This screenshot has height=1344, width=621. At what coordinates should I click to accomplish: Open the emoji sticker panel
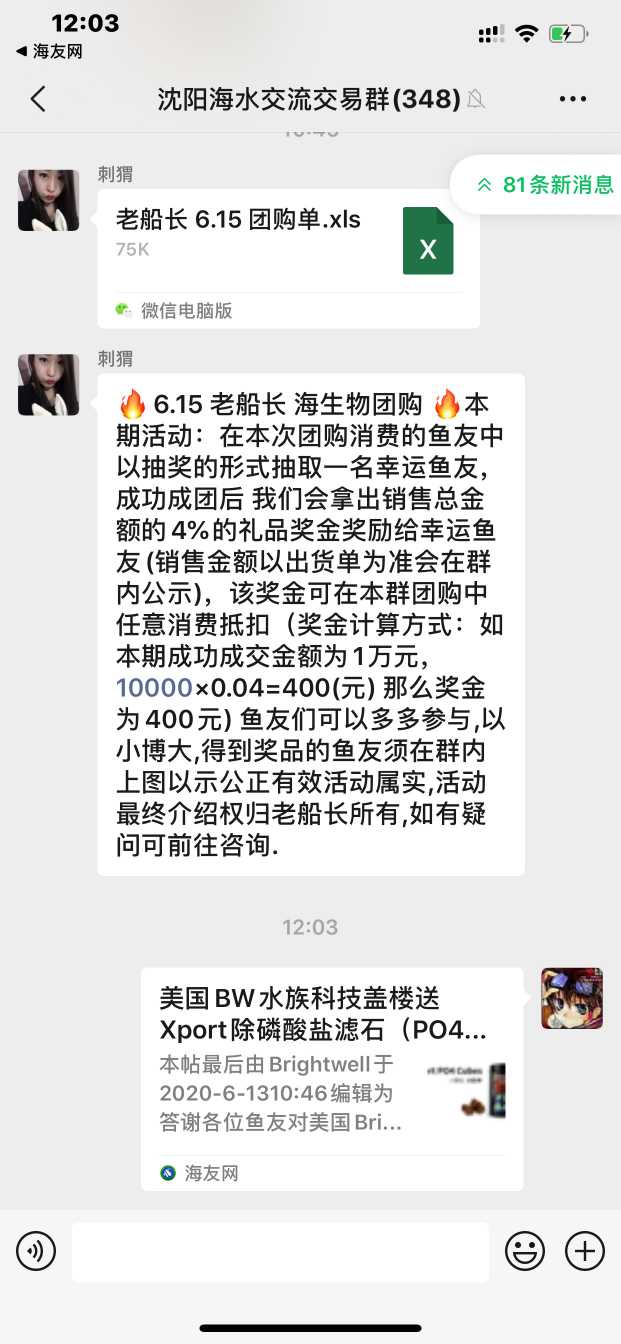click(524, 1251)
